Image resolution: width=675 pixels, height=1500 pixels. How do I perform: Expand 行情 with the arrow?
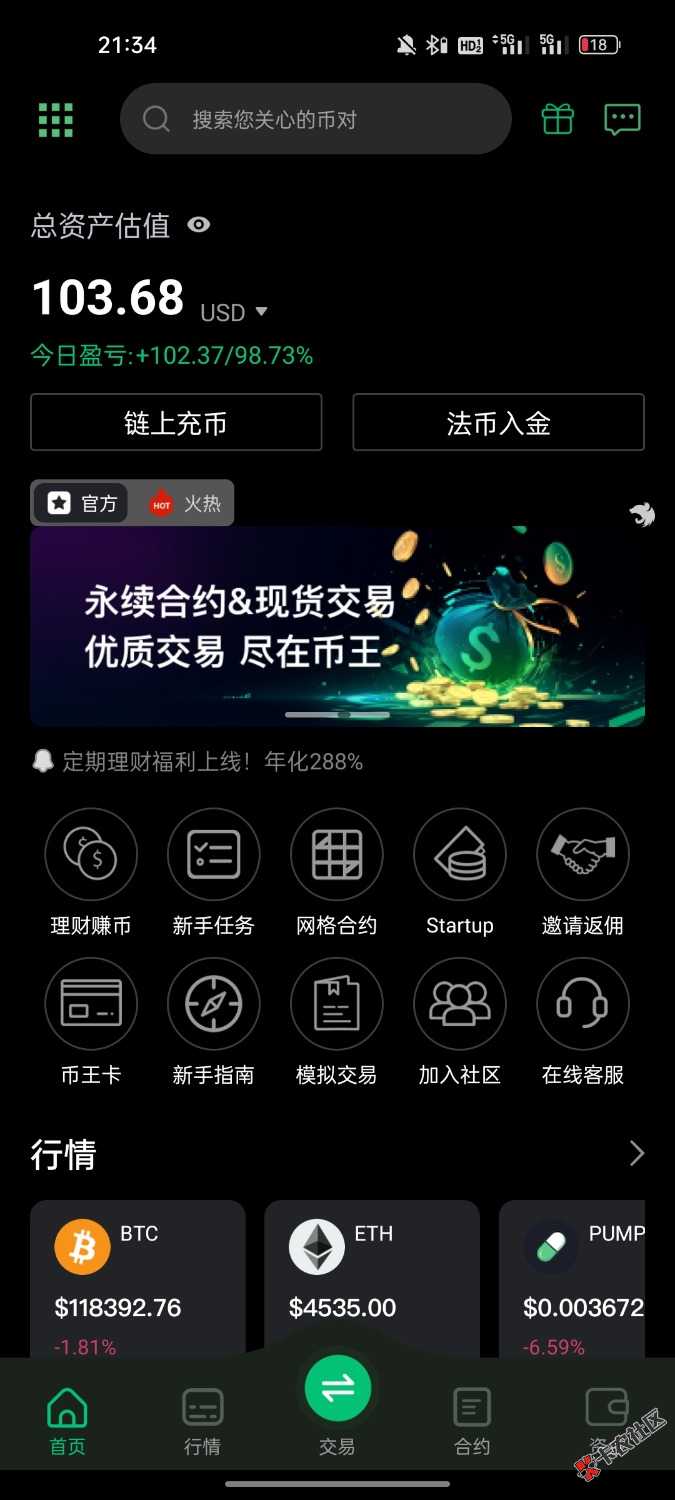(x=636, y=1154)
